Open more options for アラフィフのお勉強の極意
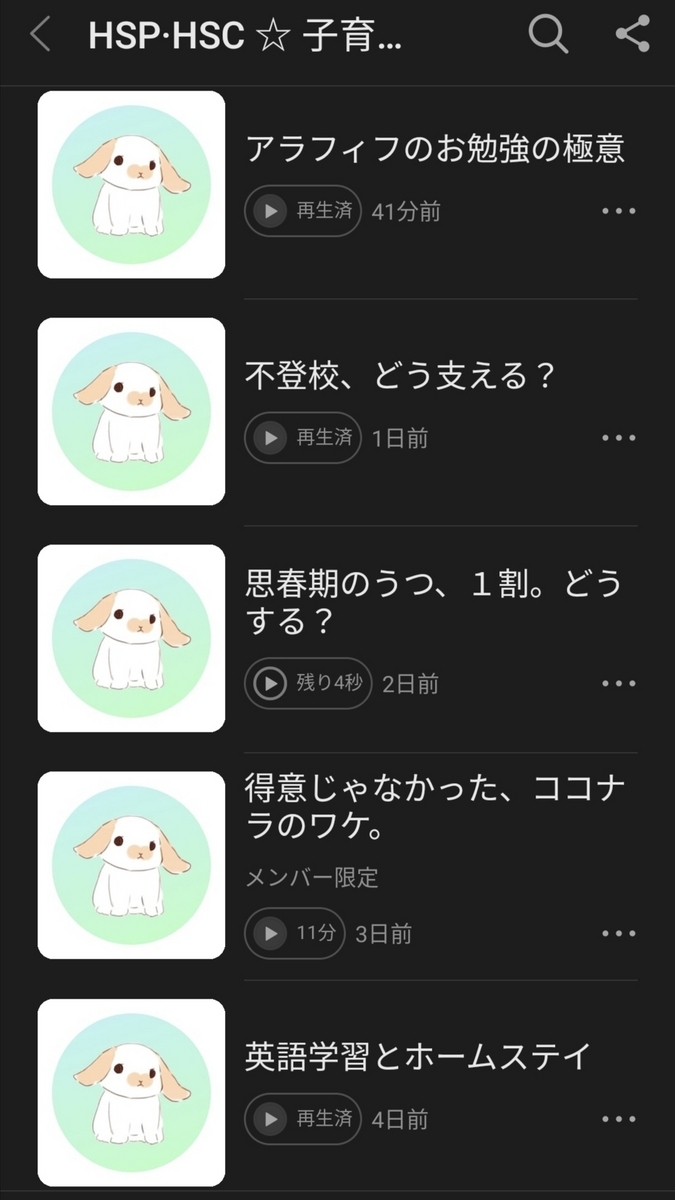Viewport: 675px width, 1200px height. point(619,211)
